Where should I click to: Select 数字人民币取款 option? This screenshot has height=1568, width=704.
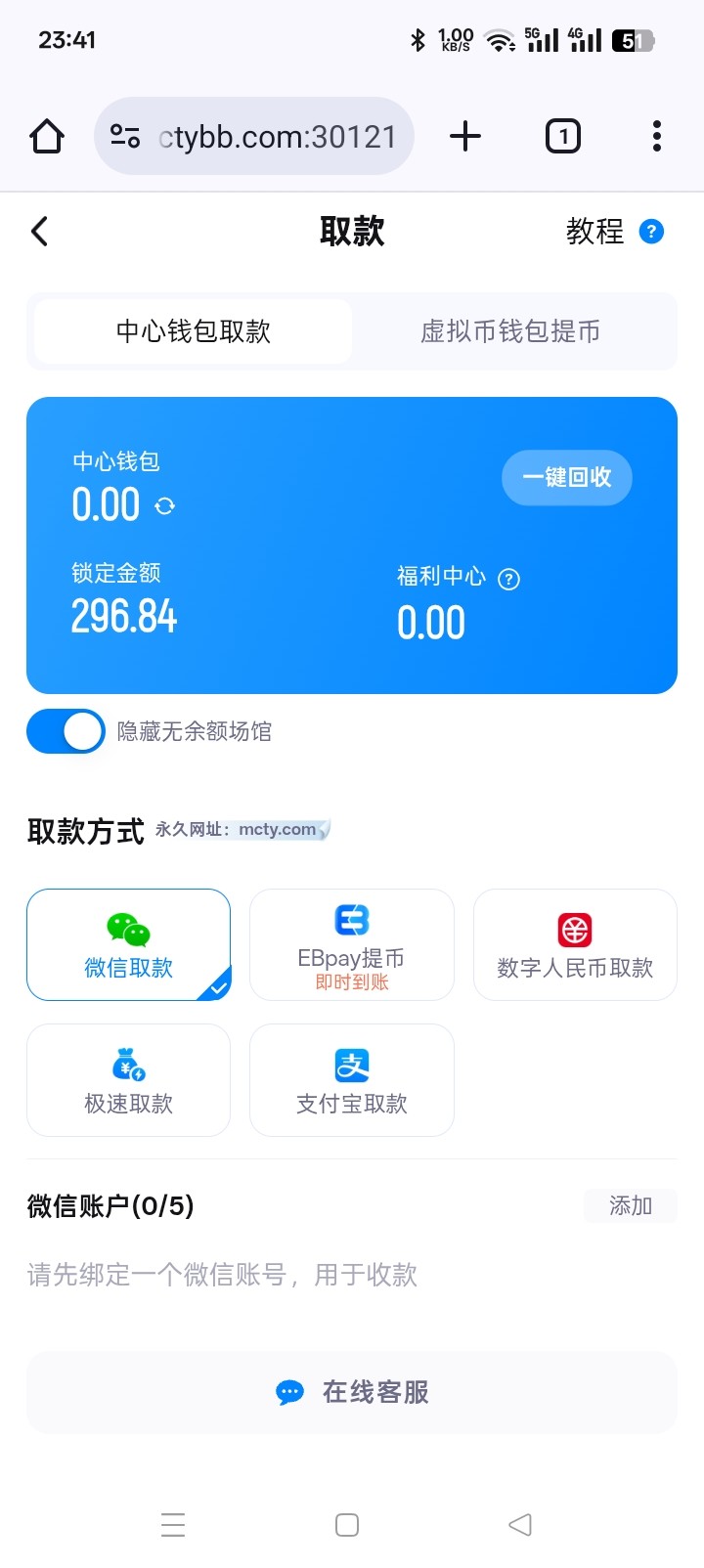click(x=575, y=944)
